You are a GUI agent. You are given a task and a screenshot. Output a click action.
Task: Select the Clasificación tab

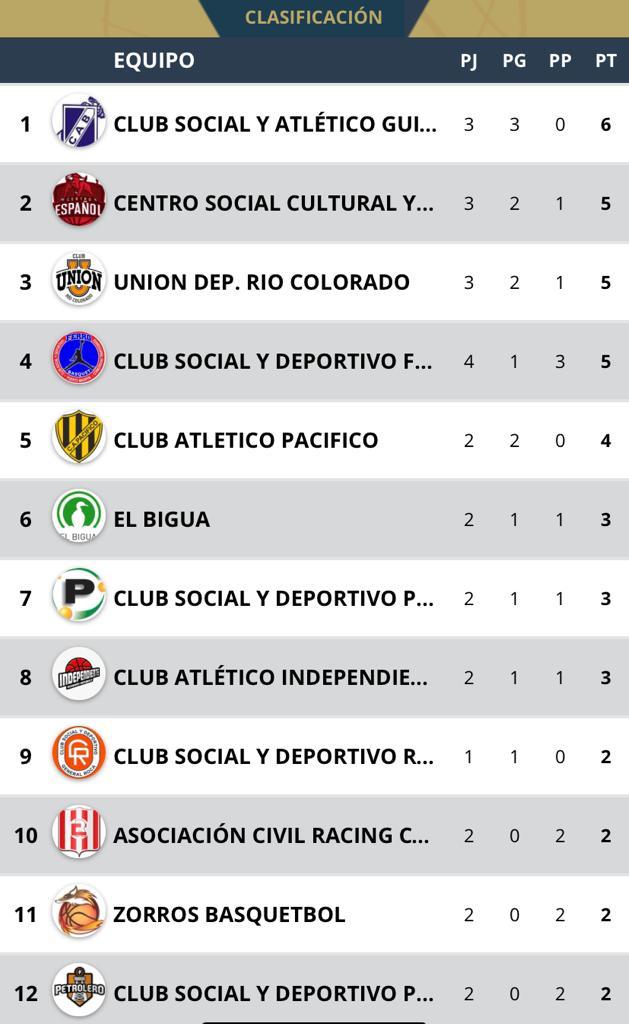coord(314,17)
